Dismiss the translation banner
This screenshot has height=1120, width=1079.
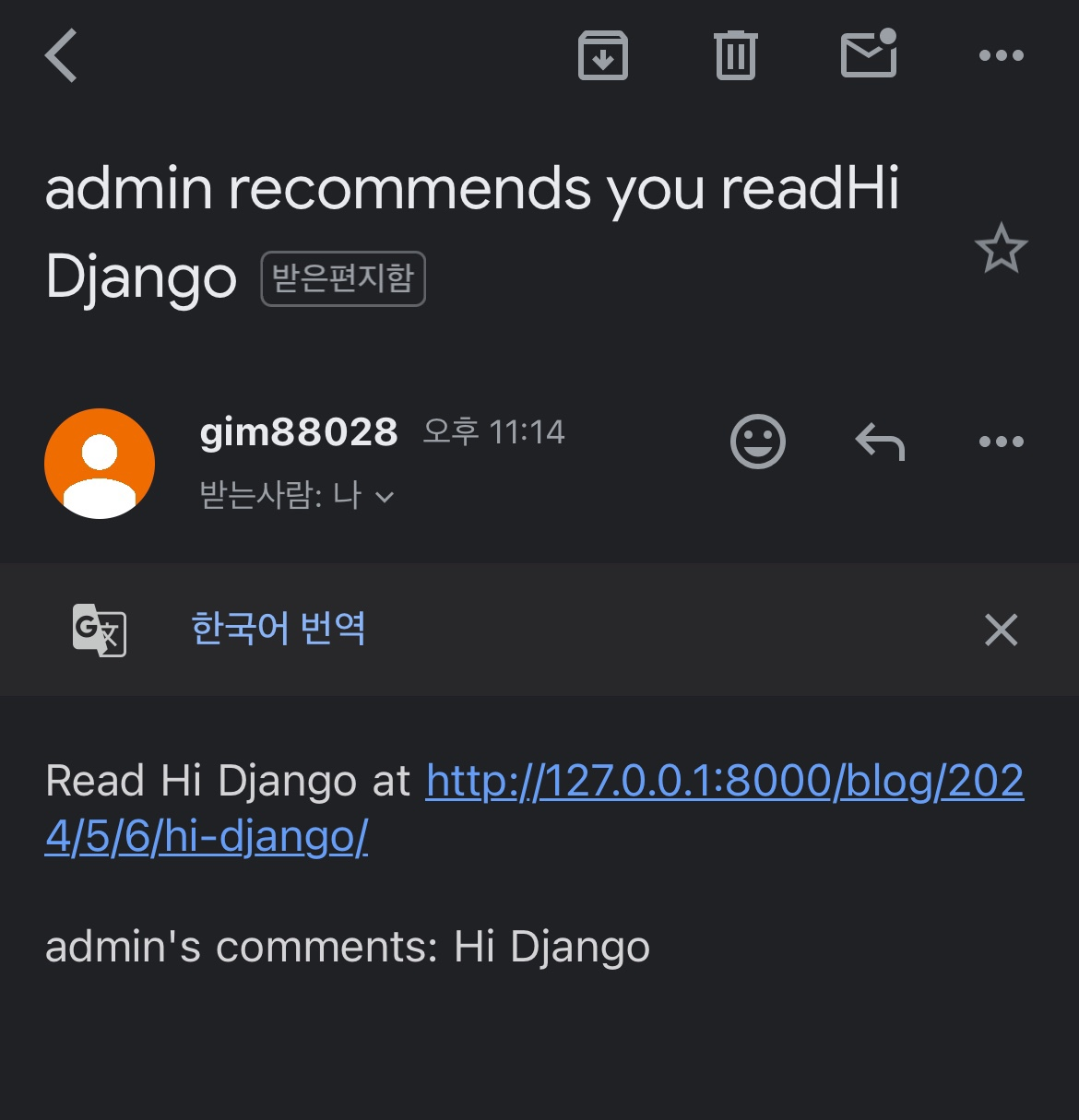click(x=1001, y=631)
